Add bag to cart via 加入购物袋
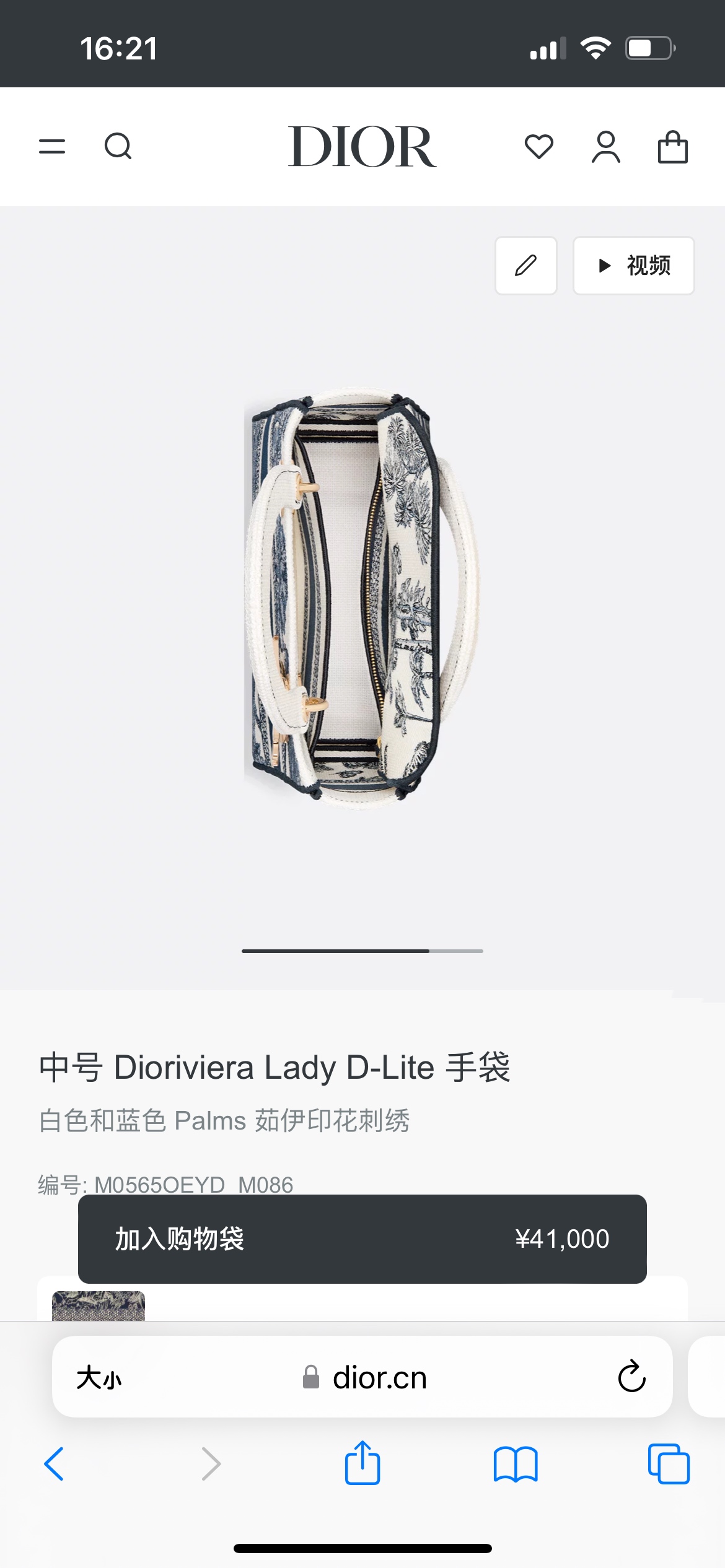 pyautogui.click(x=362, y=1239)
